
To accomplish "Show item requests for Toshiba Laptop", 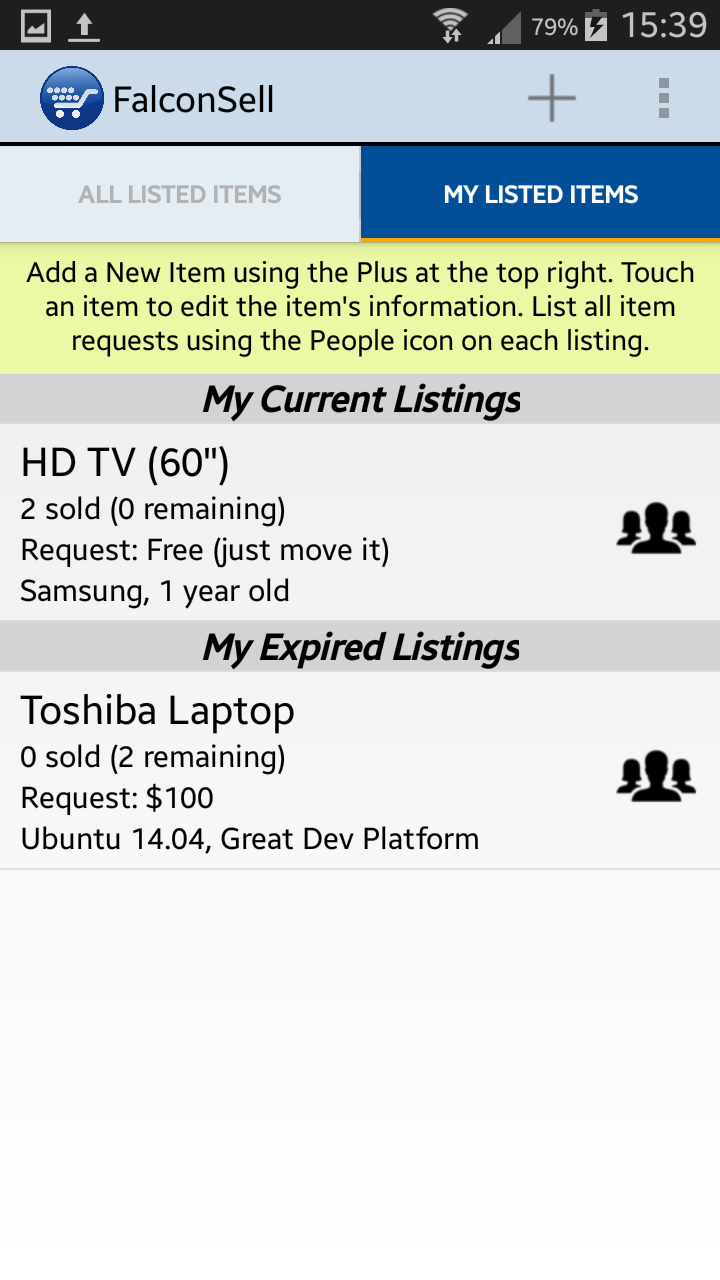I will [656, 777].
